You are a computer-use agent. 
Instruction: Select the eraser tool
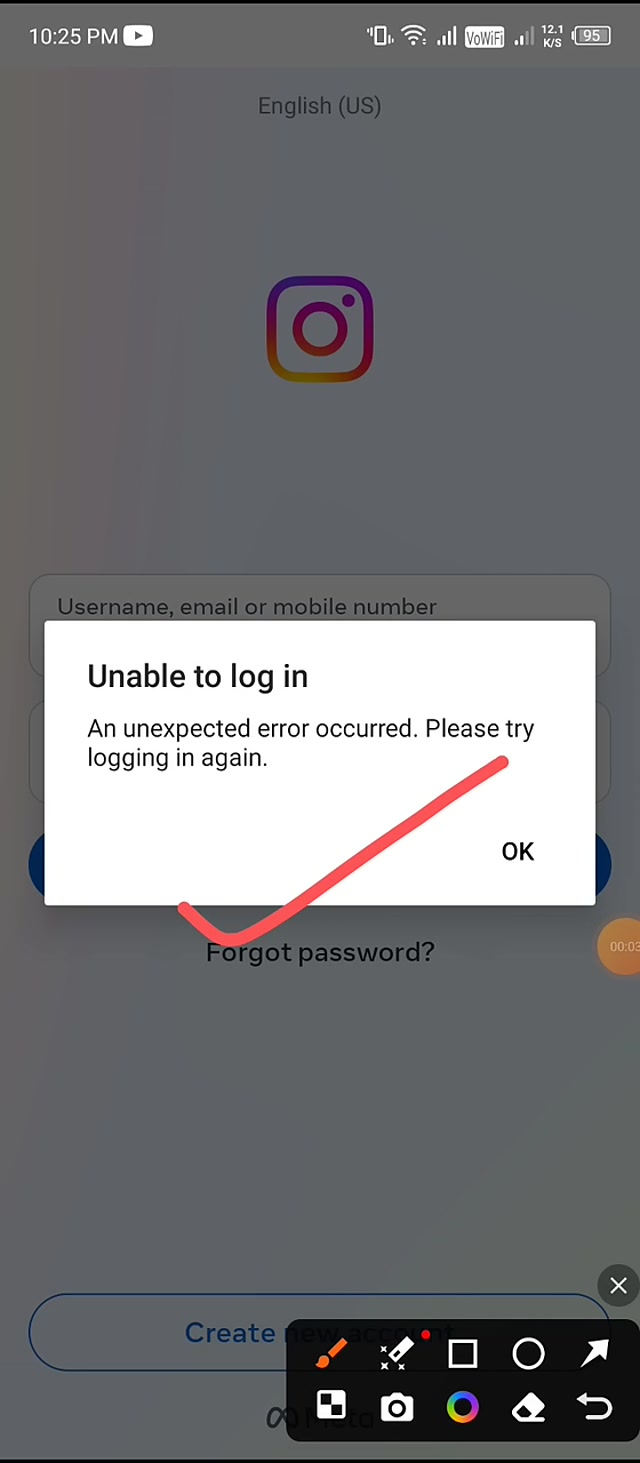[528, 1408]
